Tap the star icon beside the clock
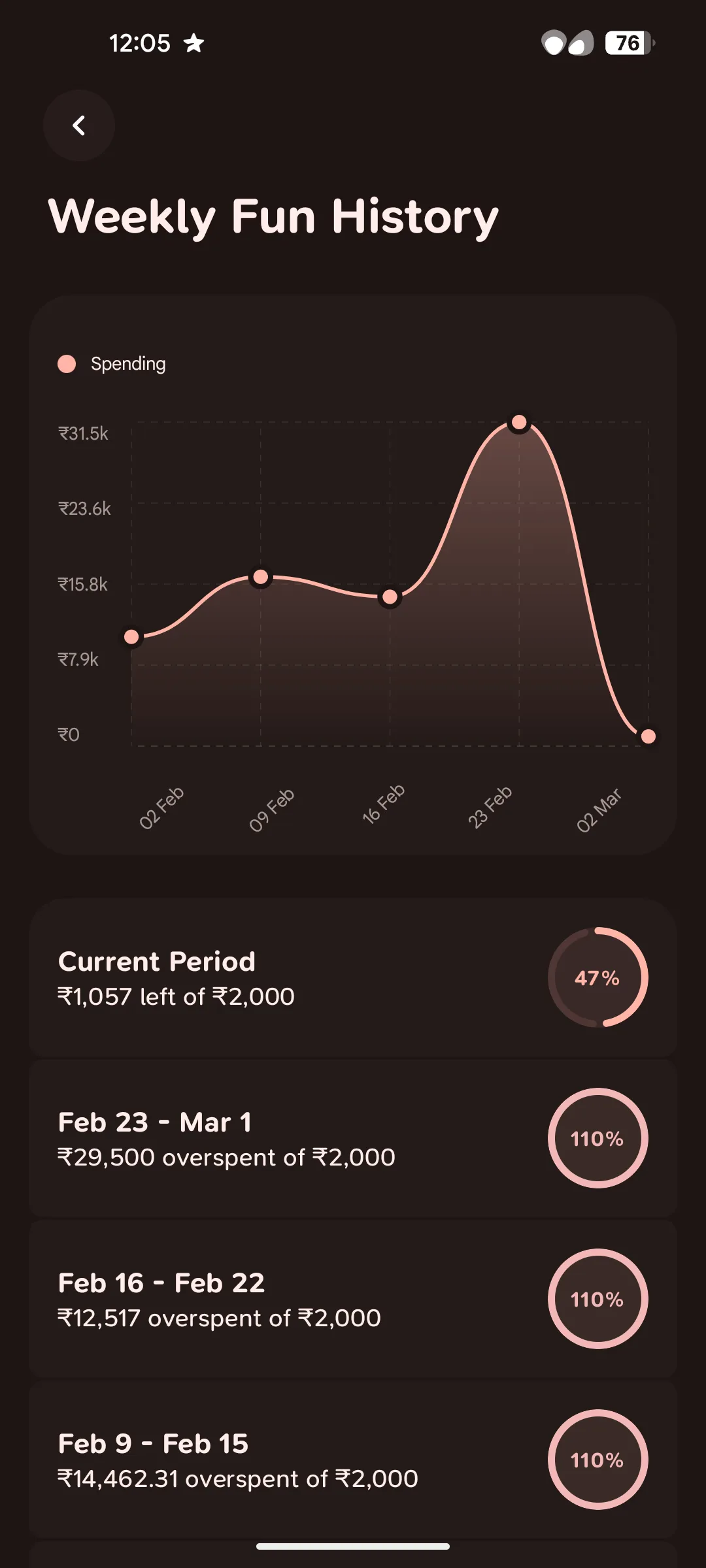The image size is (706, 1568). tap(194, 42)
